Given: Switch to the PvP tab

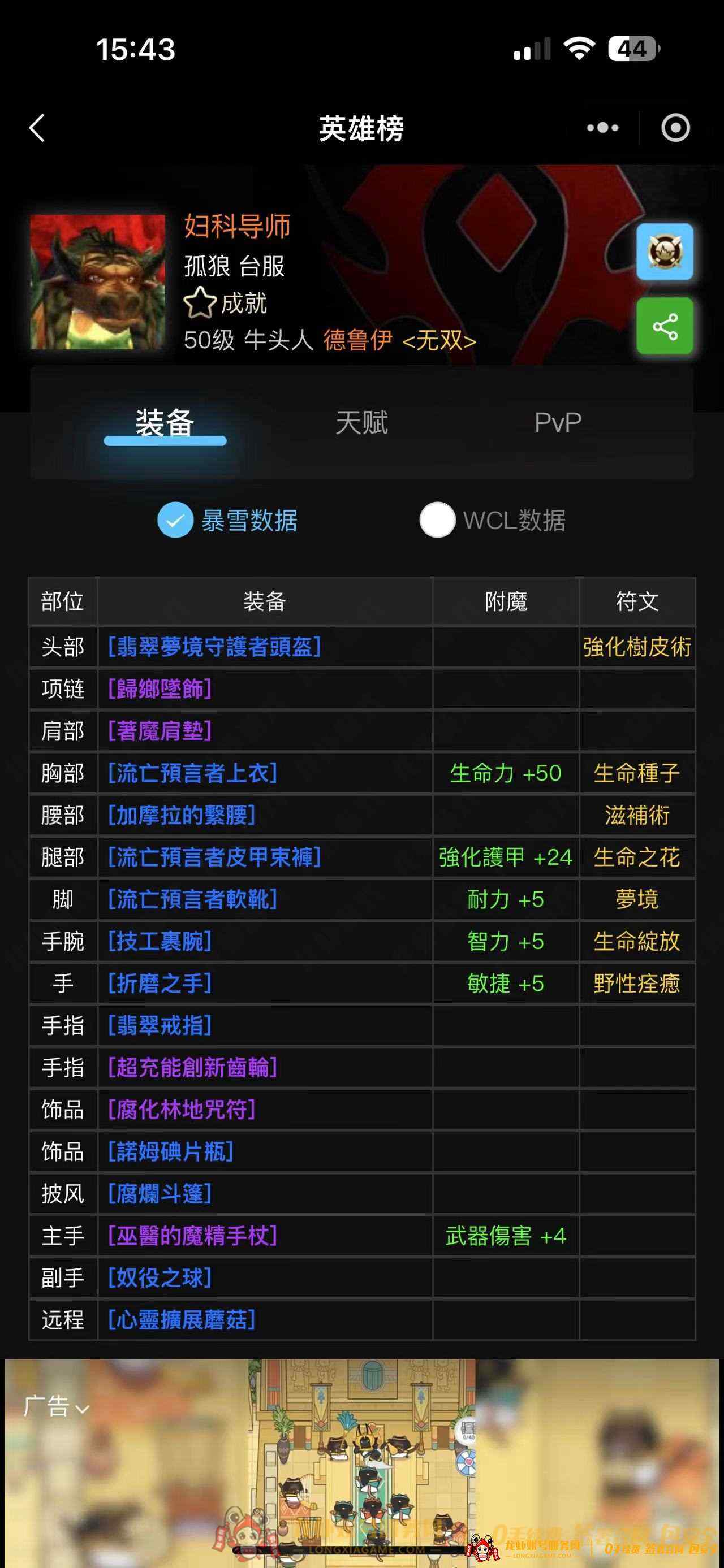Looking at the screenshot, I should click(x=557, y=422).
